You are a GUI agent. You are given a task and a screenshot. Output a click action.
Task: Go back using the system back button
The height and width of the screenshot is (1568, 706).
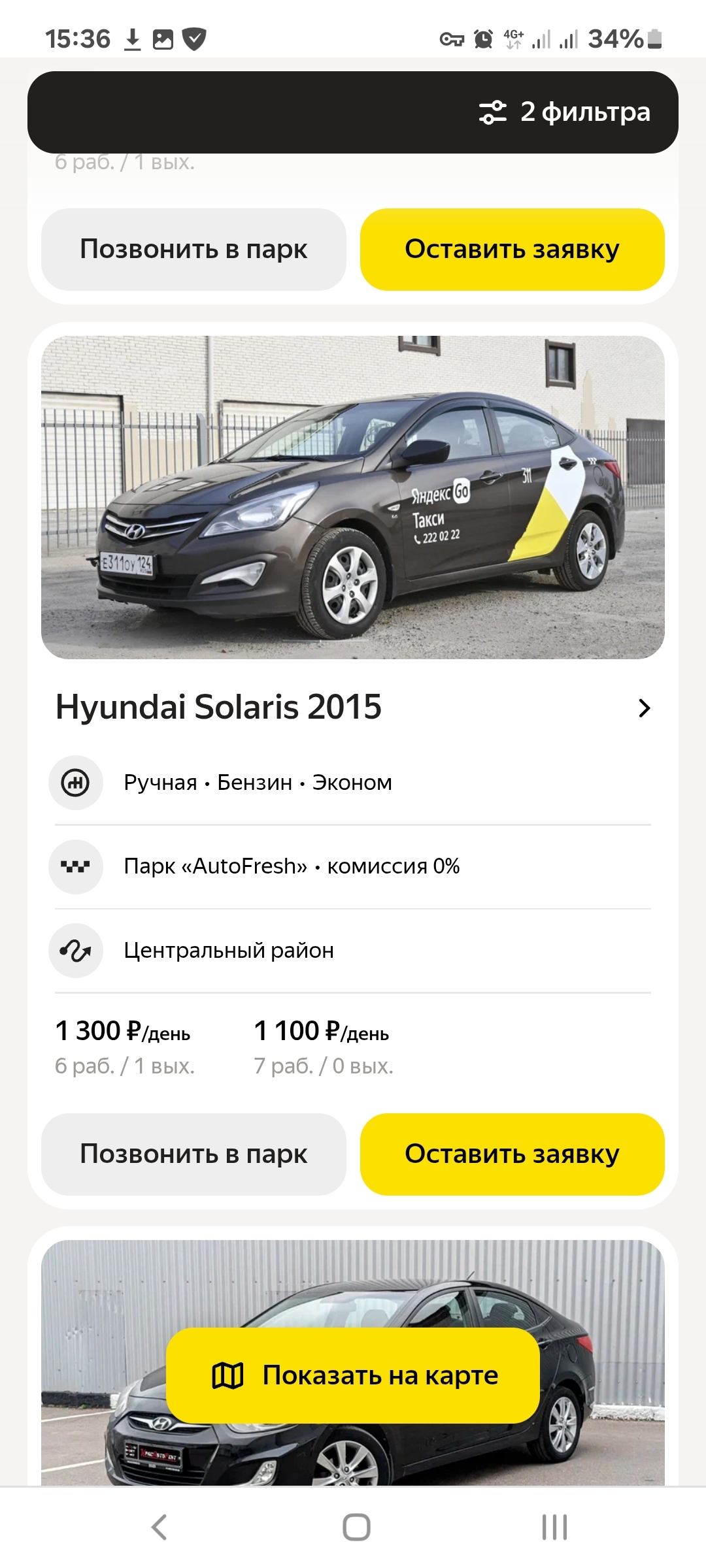pyautogui.click(x=159, y=1527)
